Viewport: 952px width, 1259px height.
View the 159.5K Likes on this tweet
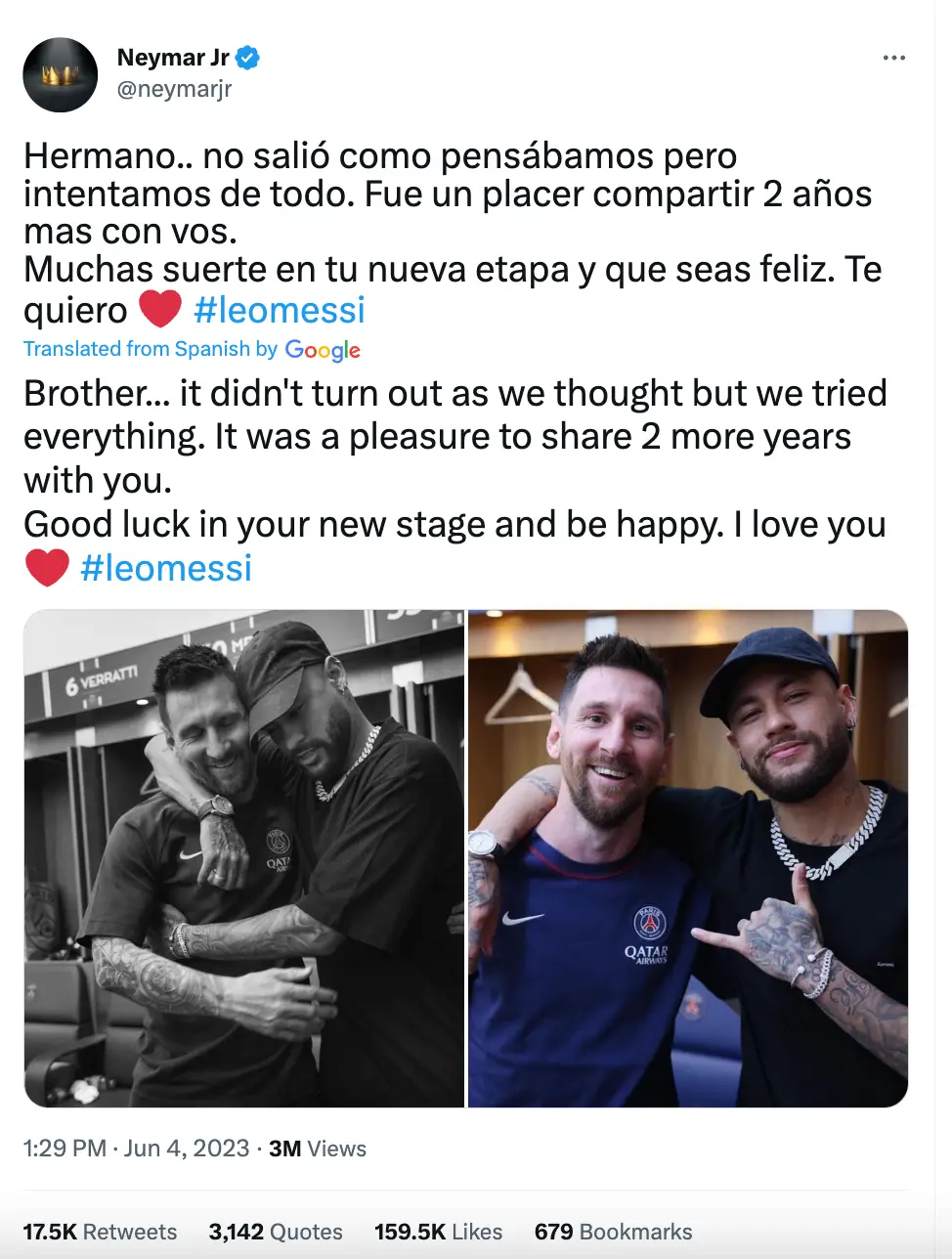click(439, 1231)
